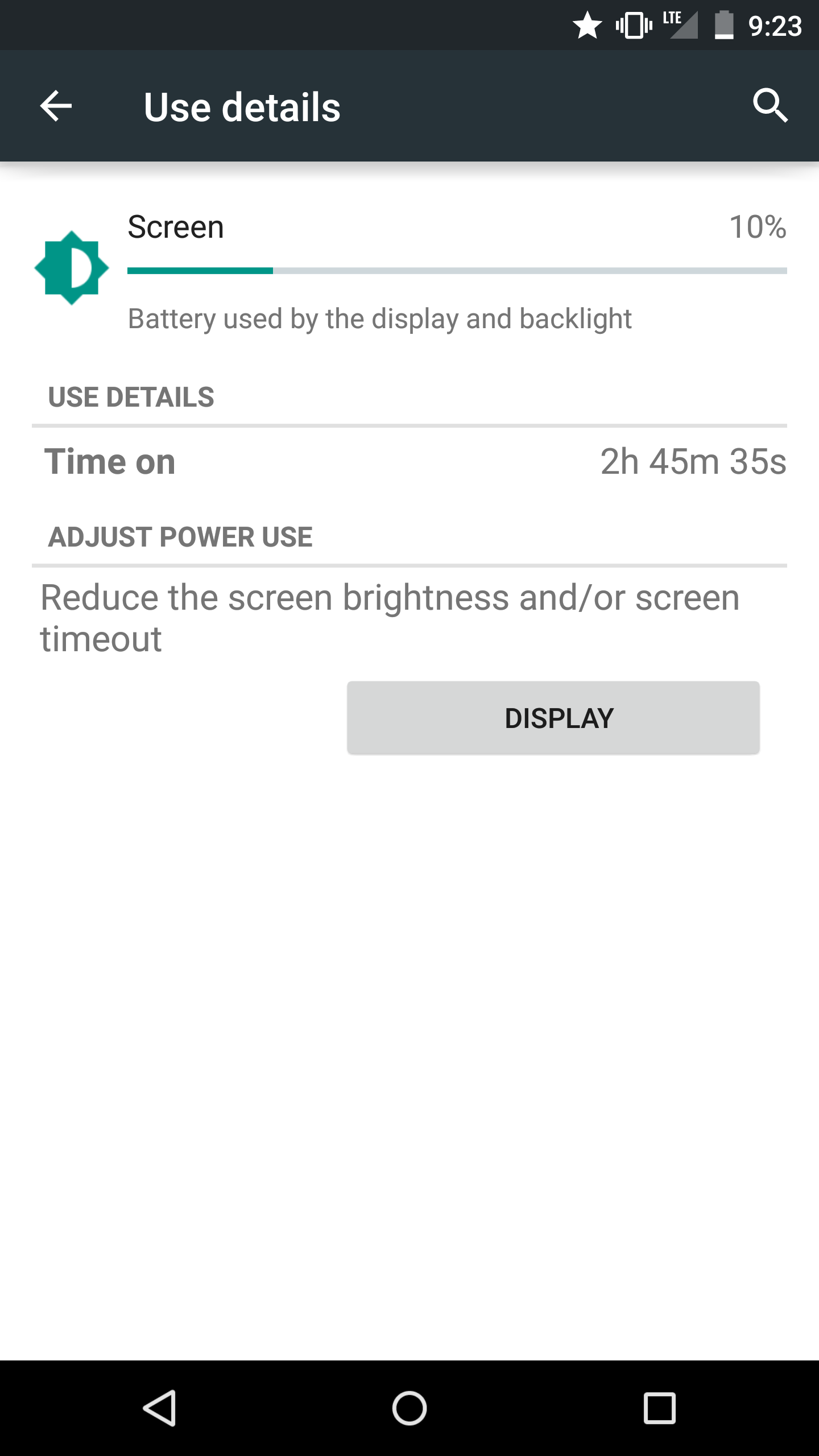Open recent apps overview
Screen dimensions: 819x1456
coord(659,1408)
